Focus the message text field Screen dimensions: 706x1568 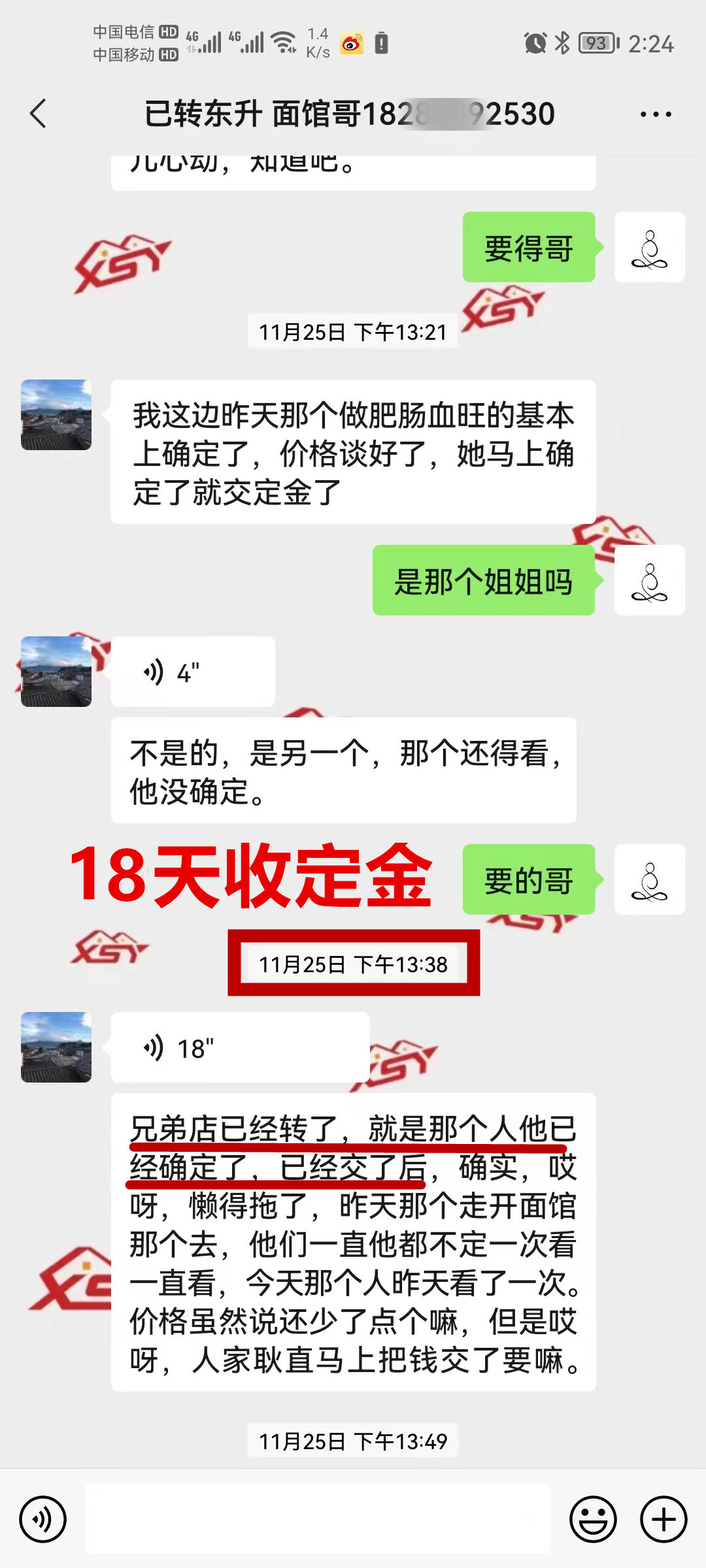[x=318, y=1519]
